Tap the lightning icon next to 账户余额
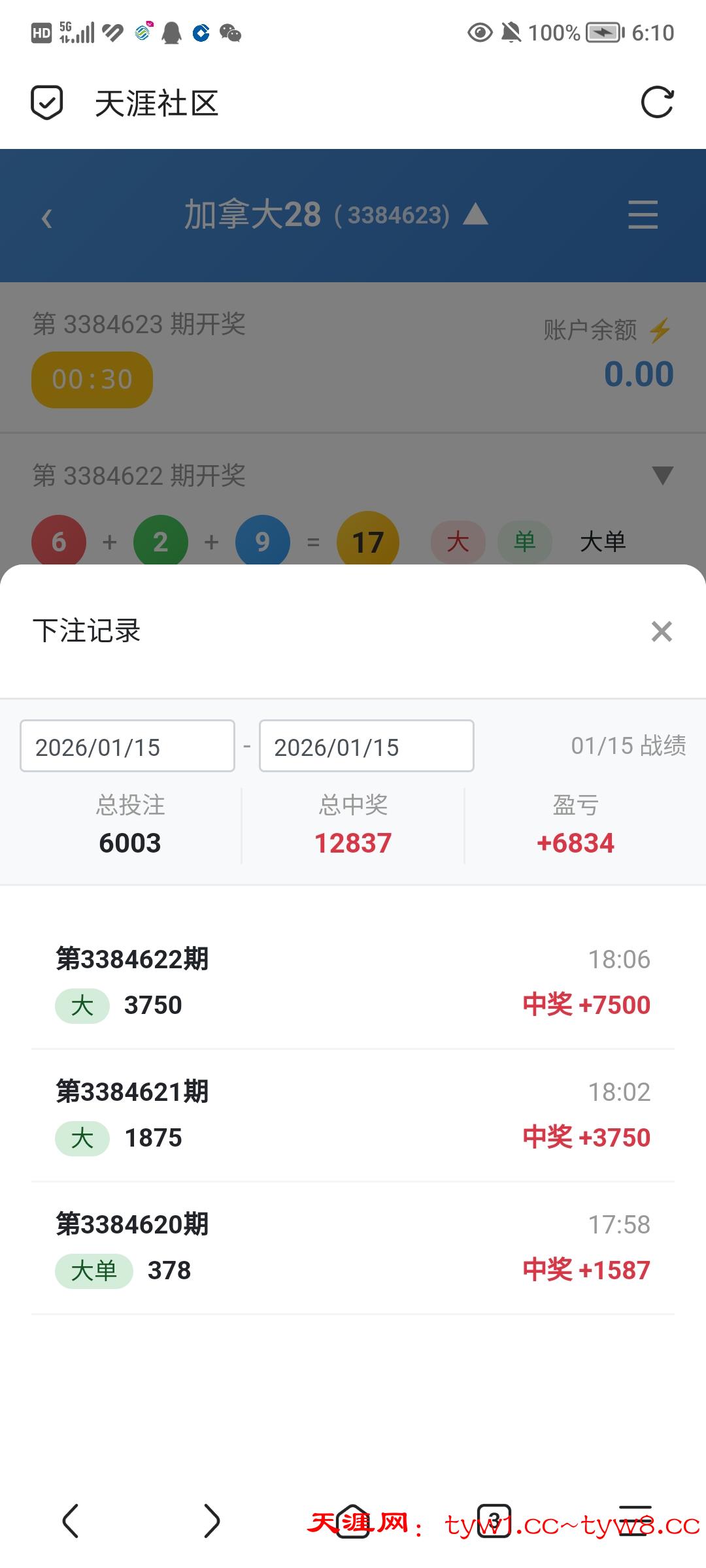 [658, 331]
